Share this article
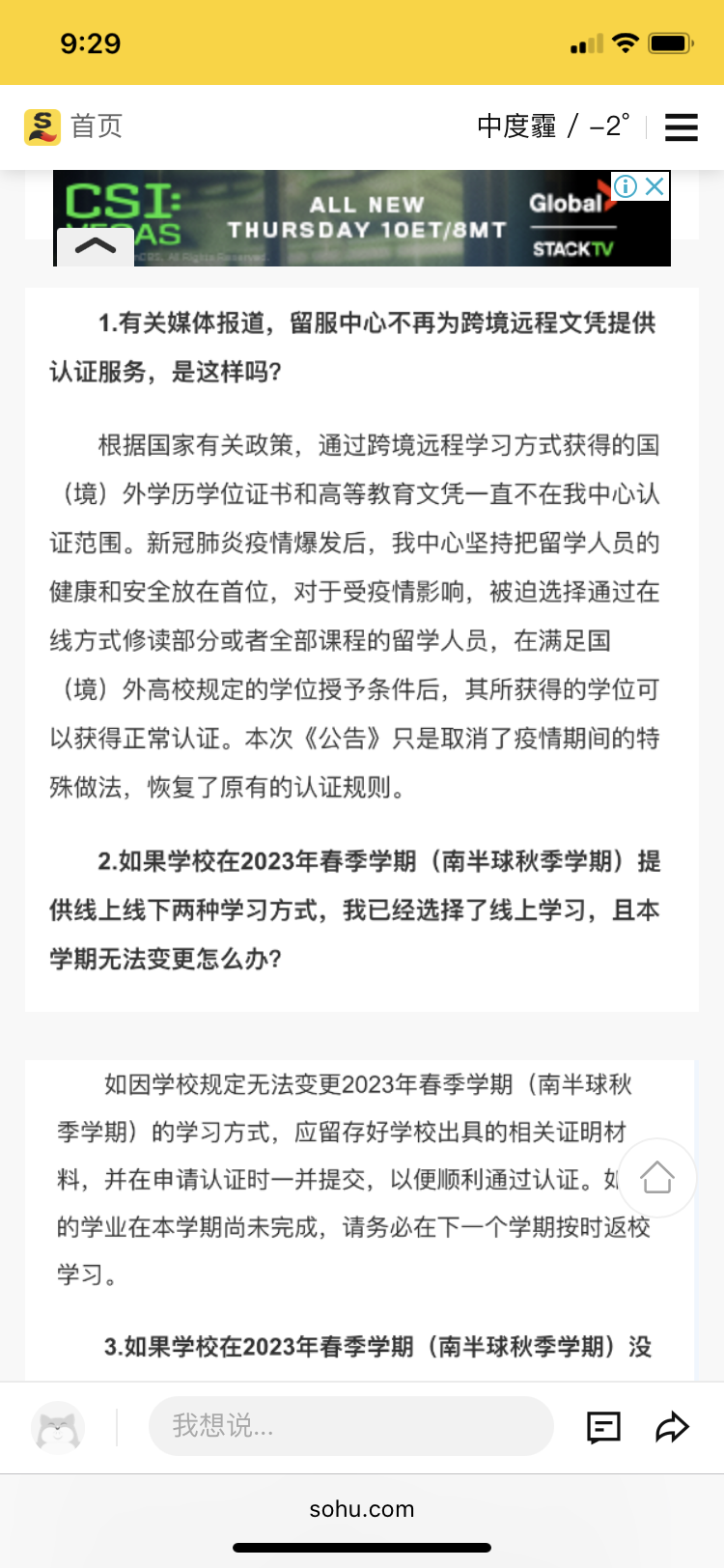This screenshot has height=1568, width=724. [672, 1427]
